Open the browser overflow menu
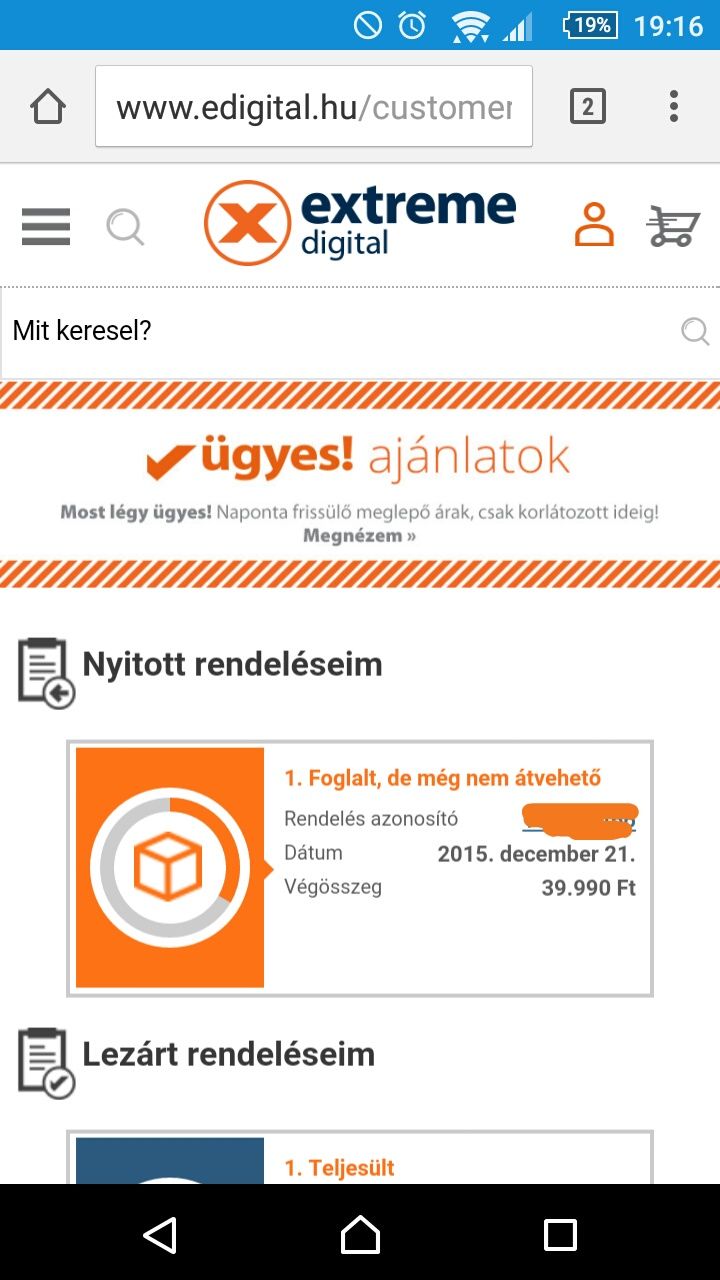The image size is (720, 1280). (x=674, y=106)
